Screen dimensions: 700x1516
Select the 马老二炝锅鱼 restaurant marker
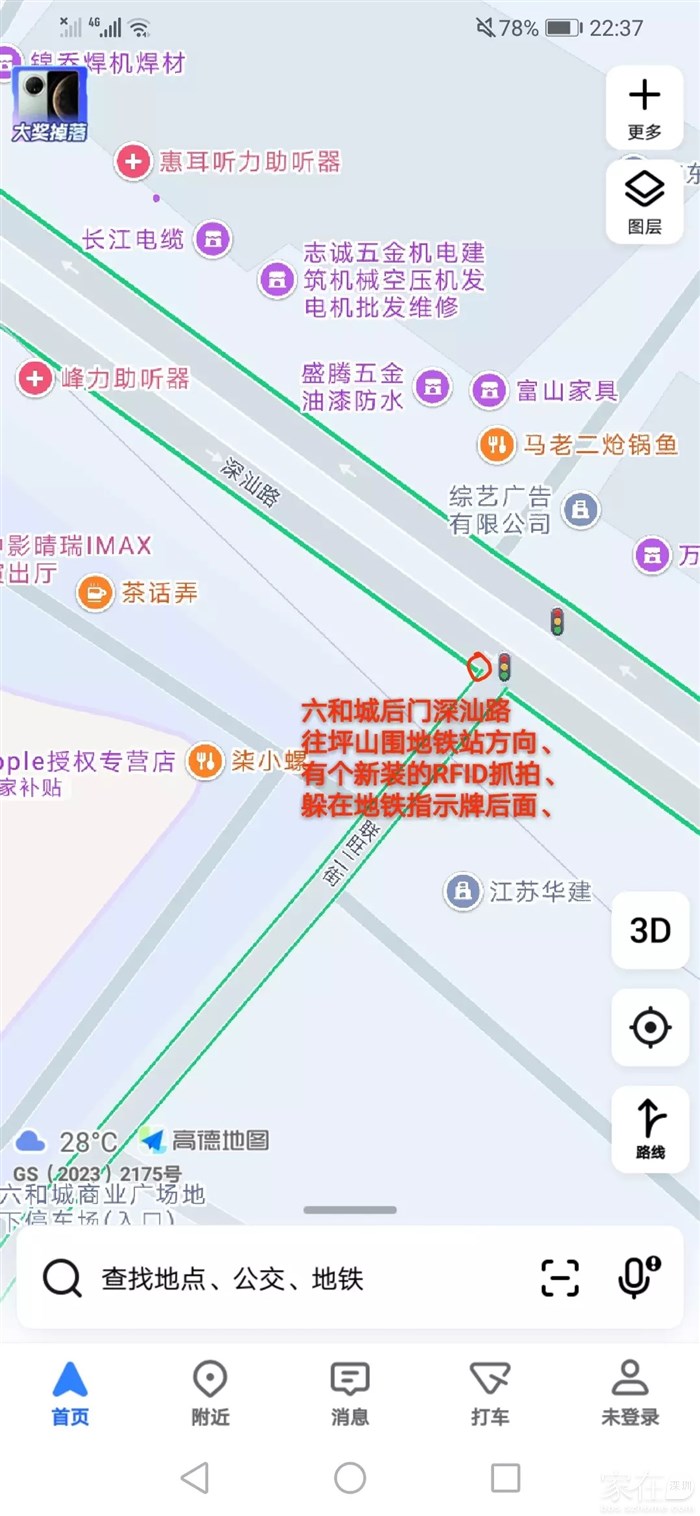pyautogui.click(x=497, y=444)
